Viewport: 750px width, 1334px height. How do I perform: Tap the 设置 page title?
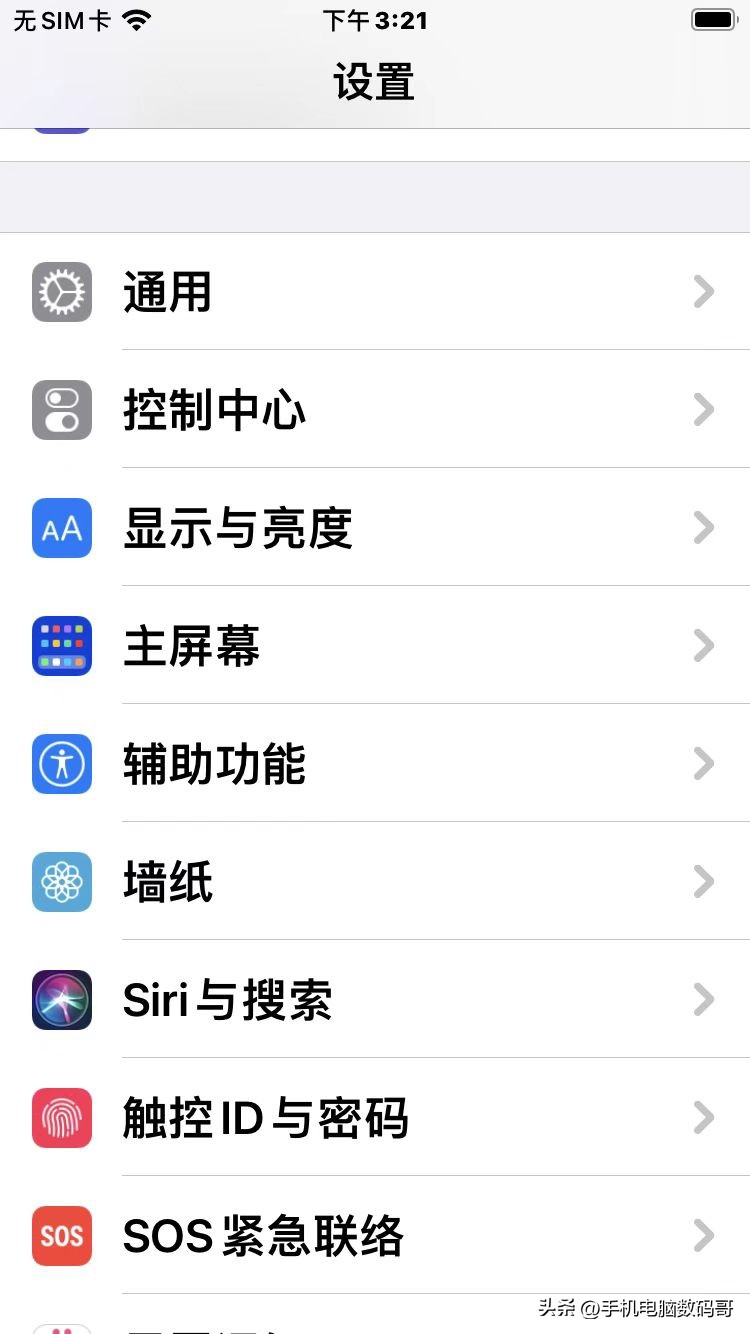pos(374,83)
